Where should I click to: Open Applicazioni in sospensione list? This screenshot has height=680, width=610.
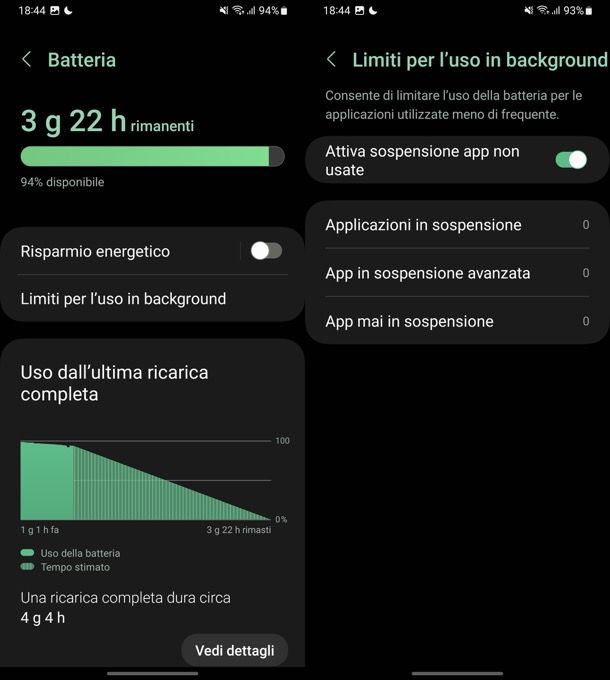[424, 225]
